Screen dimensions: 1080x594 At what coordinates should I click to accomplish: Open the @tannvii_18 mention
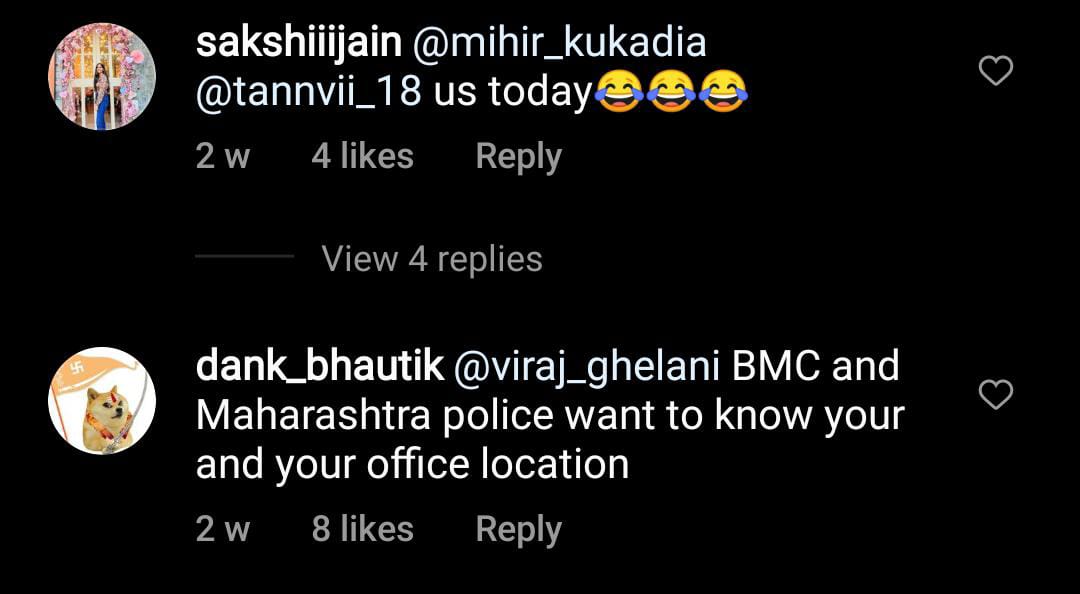point(310,93)
